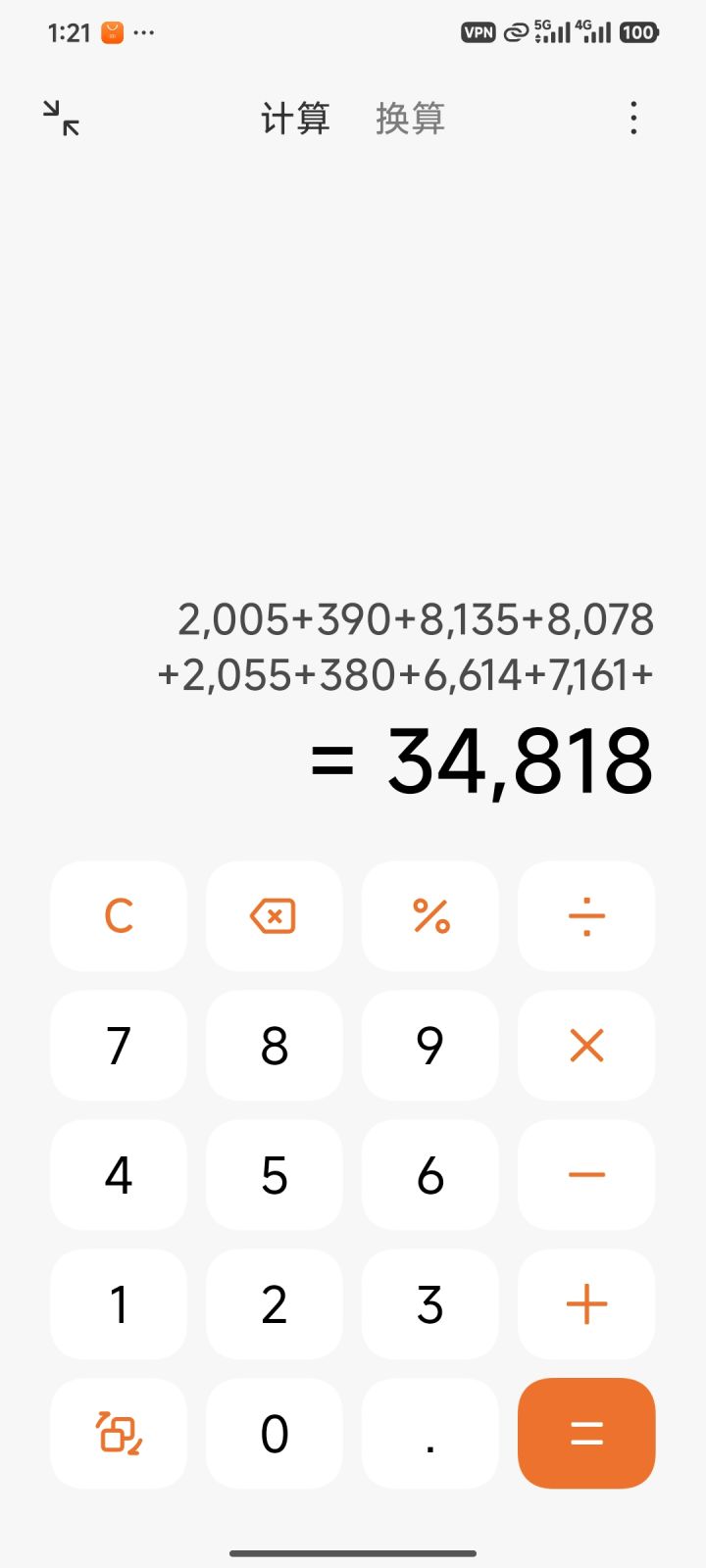The width and height of the screenshot is (706, 1568).
Task: Tap the divide operator
Action: [x=586, y=916]
